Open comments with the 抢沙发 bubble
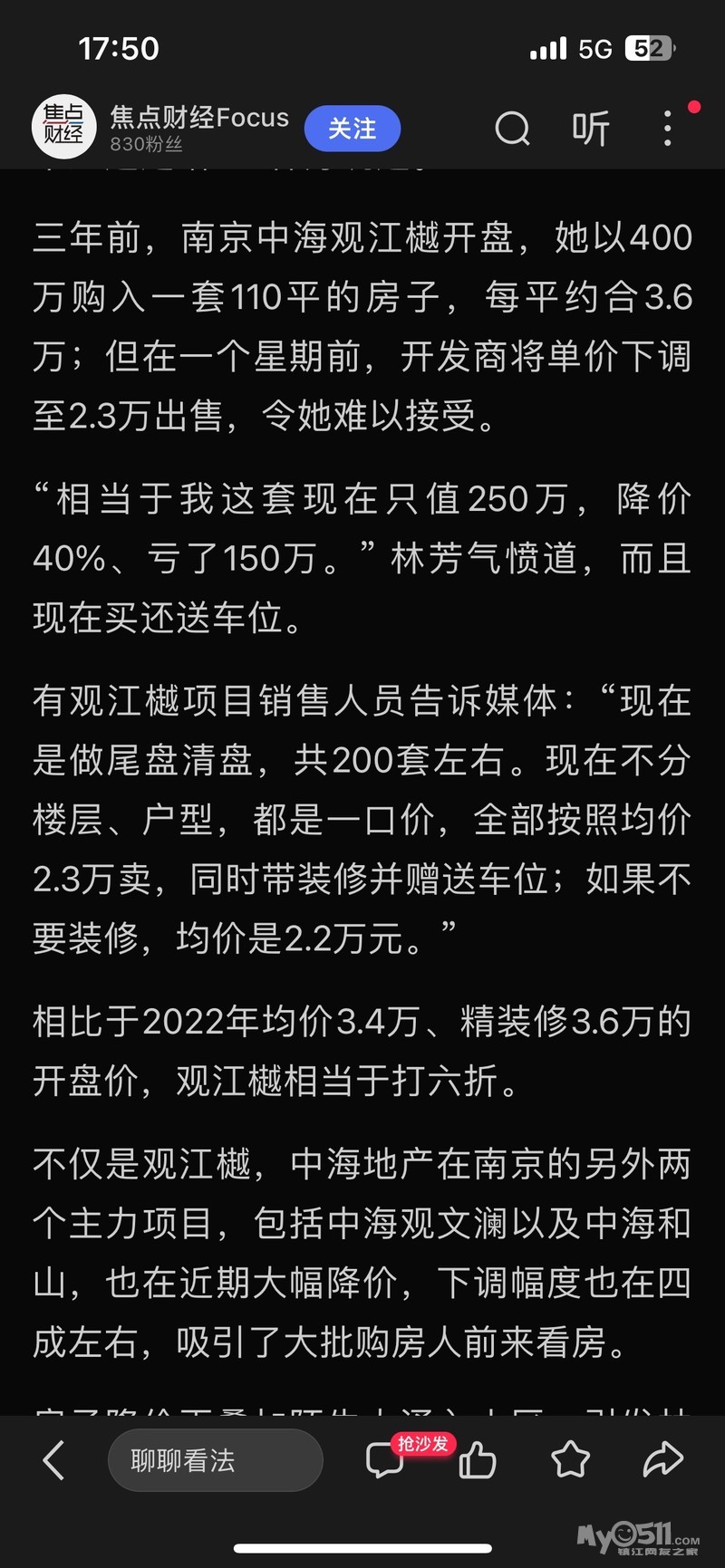 (x=385, y=1460)
